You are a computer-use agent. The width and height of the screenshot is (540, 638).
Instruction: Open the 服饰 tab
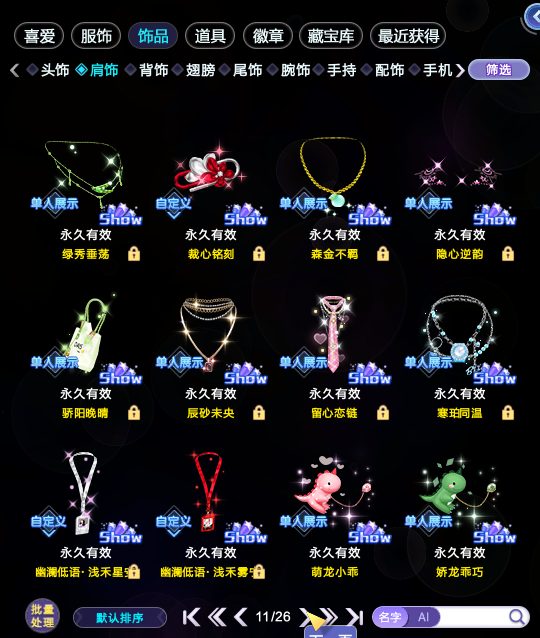coord(96,36)
